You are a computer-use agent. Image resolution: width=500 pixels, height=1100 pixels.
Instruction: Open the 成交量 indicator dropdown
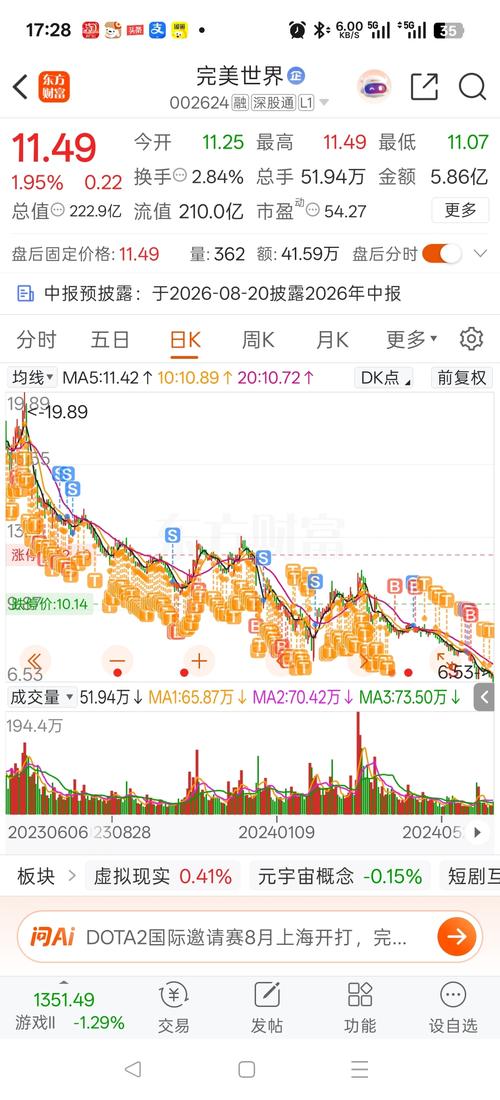pyautogui.click(x=41, y=697)
